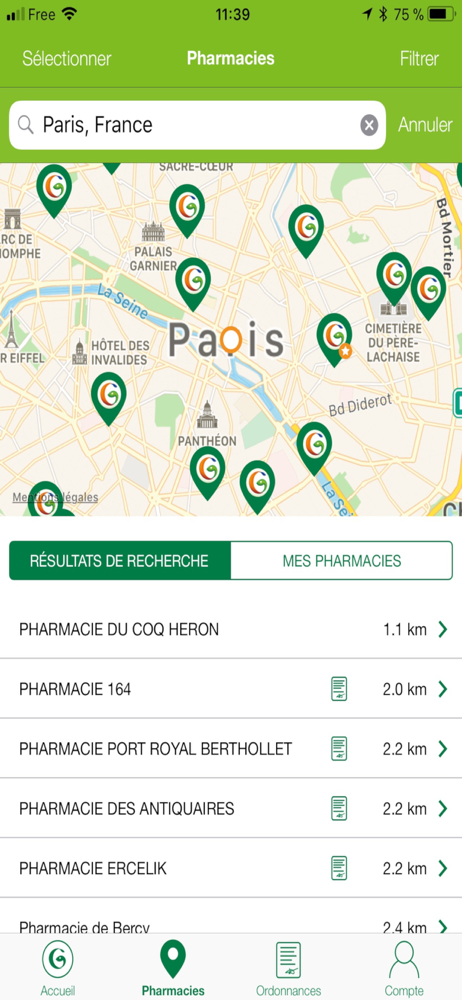Select Résultats de recherche tab

tap(119, 561)
